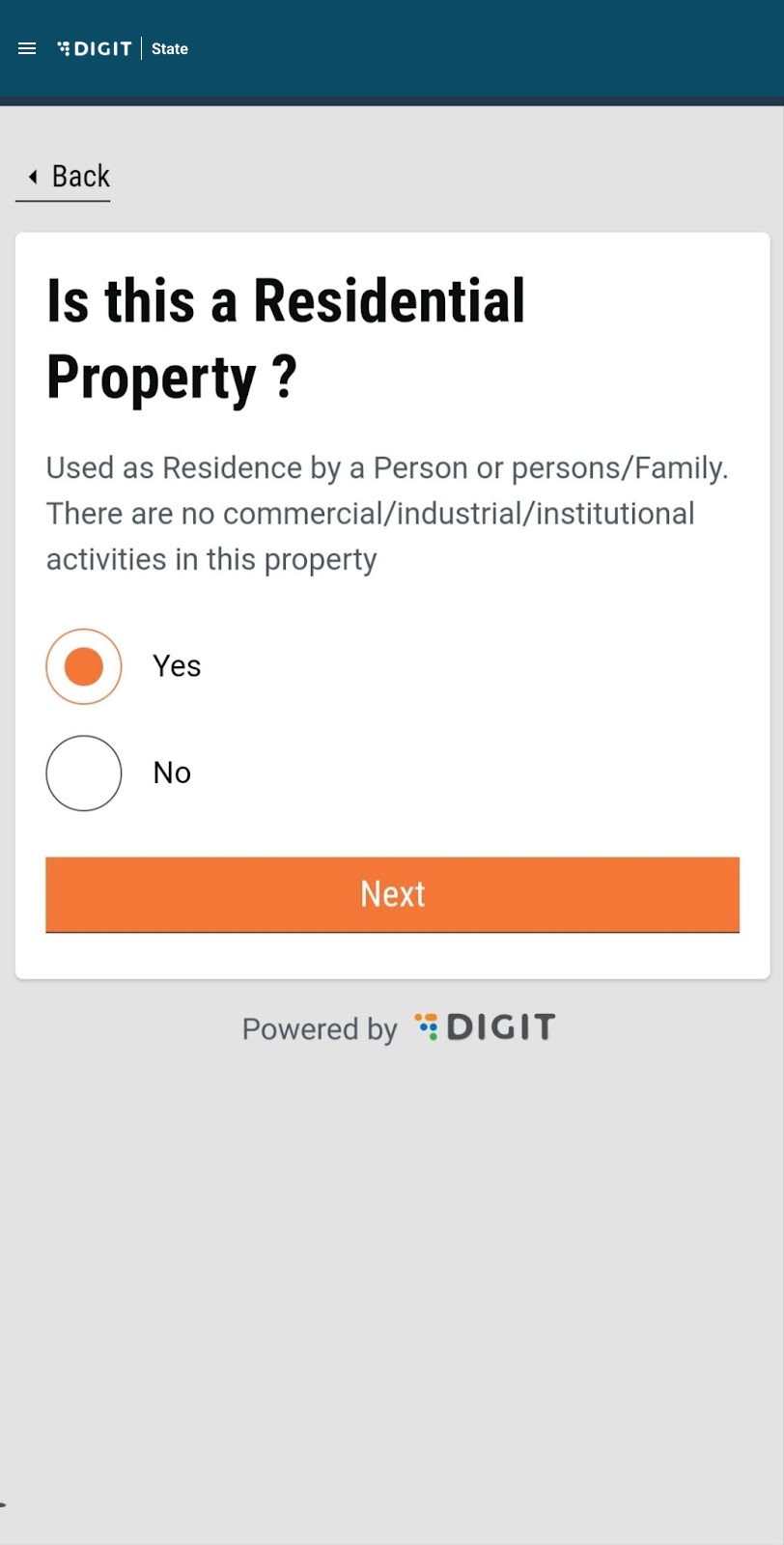Go back using the Back link
The height and width of the screenshot is (1545, 784).
66,177
